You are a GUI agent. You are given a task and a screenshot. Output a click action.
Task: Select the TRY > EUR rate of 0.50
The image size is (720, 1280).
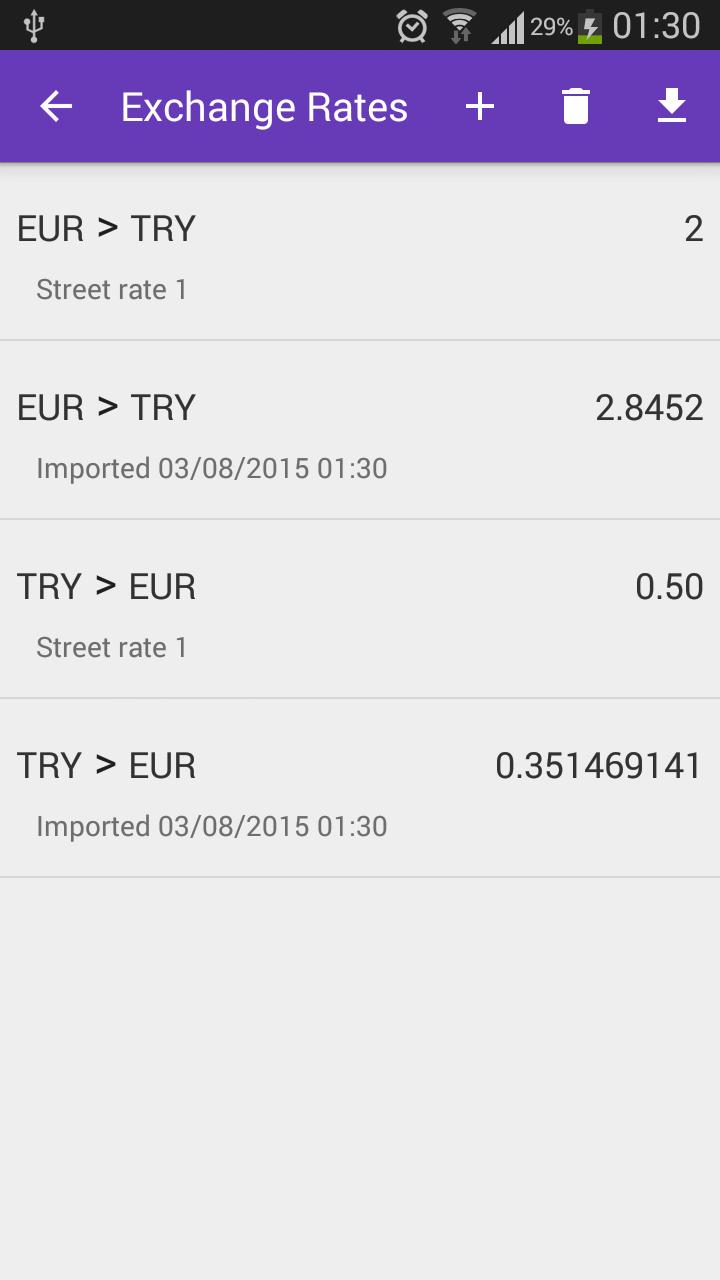pos(360,609)
